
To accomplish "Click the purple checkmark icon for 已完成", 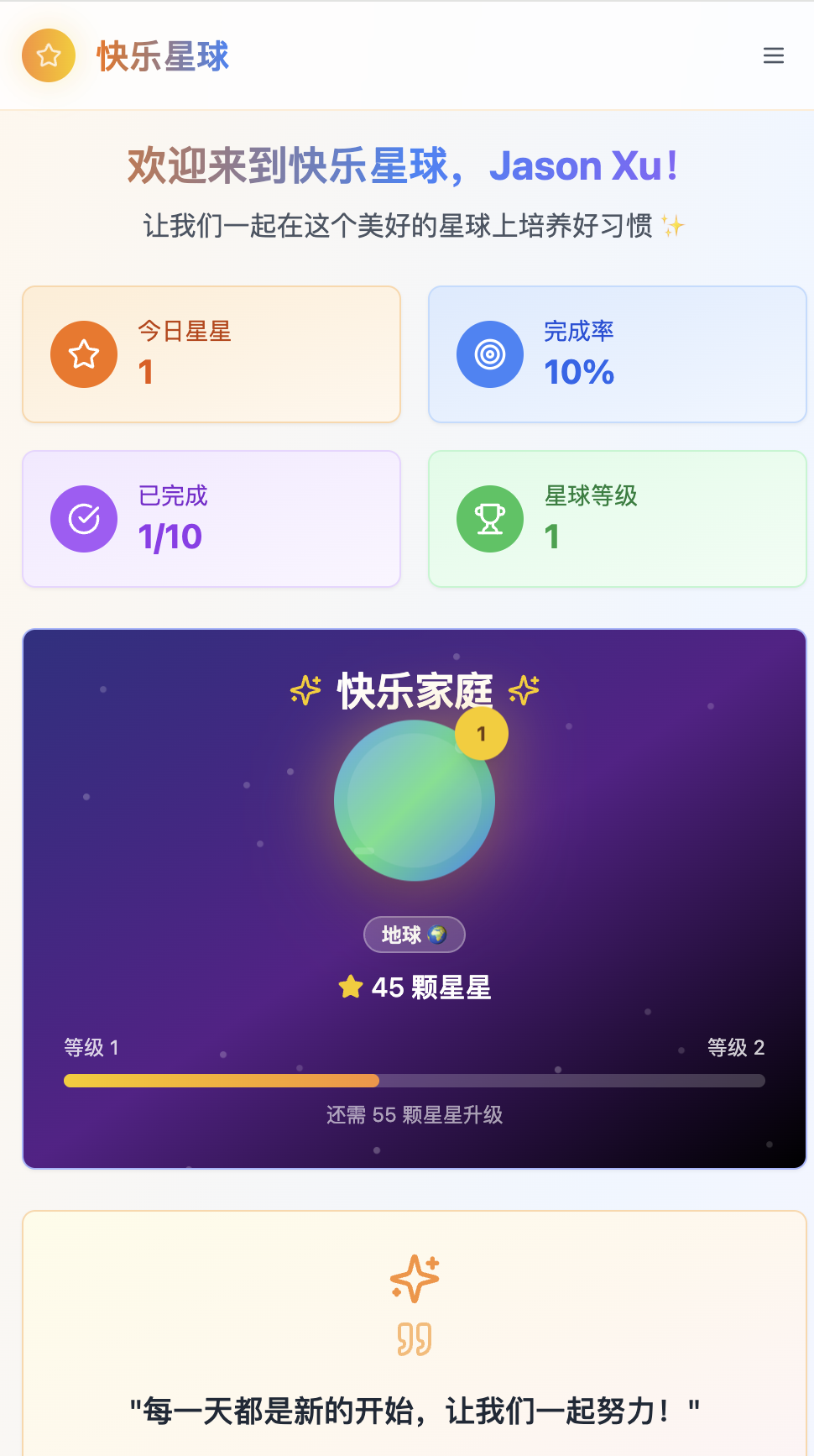I will tap(83, 519).
